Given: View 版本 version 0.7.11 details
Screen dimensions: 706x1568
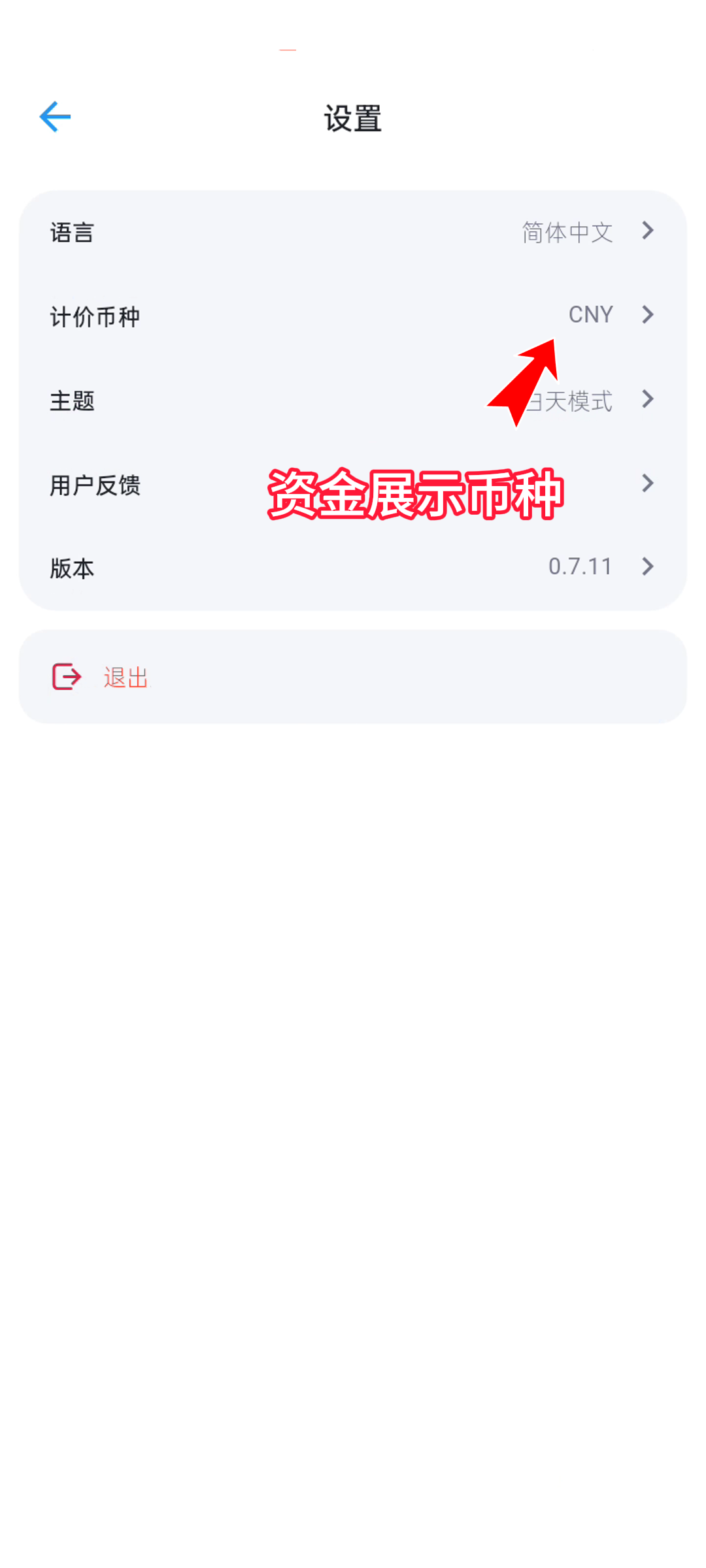Looking at the screenshot, I should click(353, 567).
